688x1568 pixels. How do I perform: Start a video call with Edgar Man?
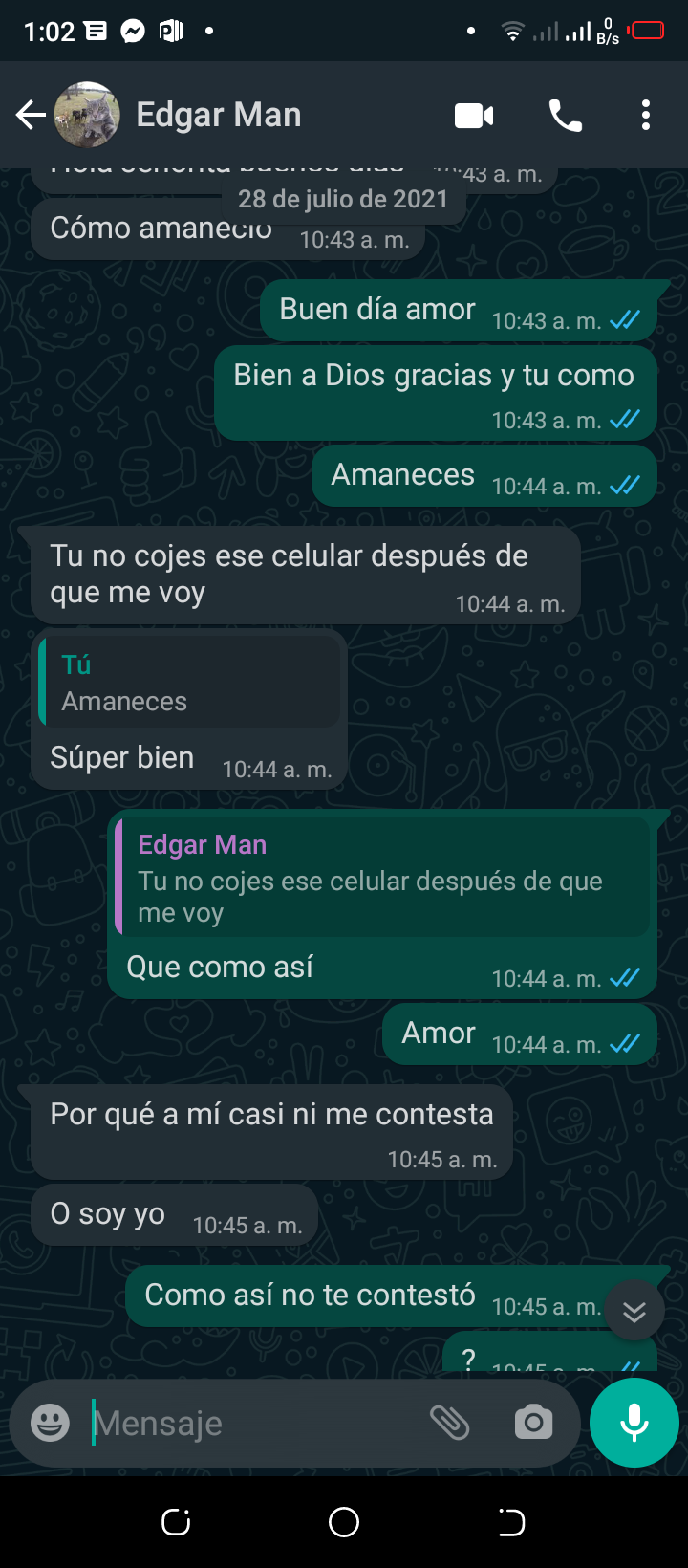point(474,116)
